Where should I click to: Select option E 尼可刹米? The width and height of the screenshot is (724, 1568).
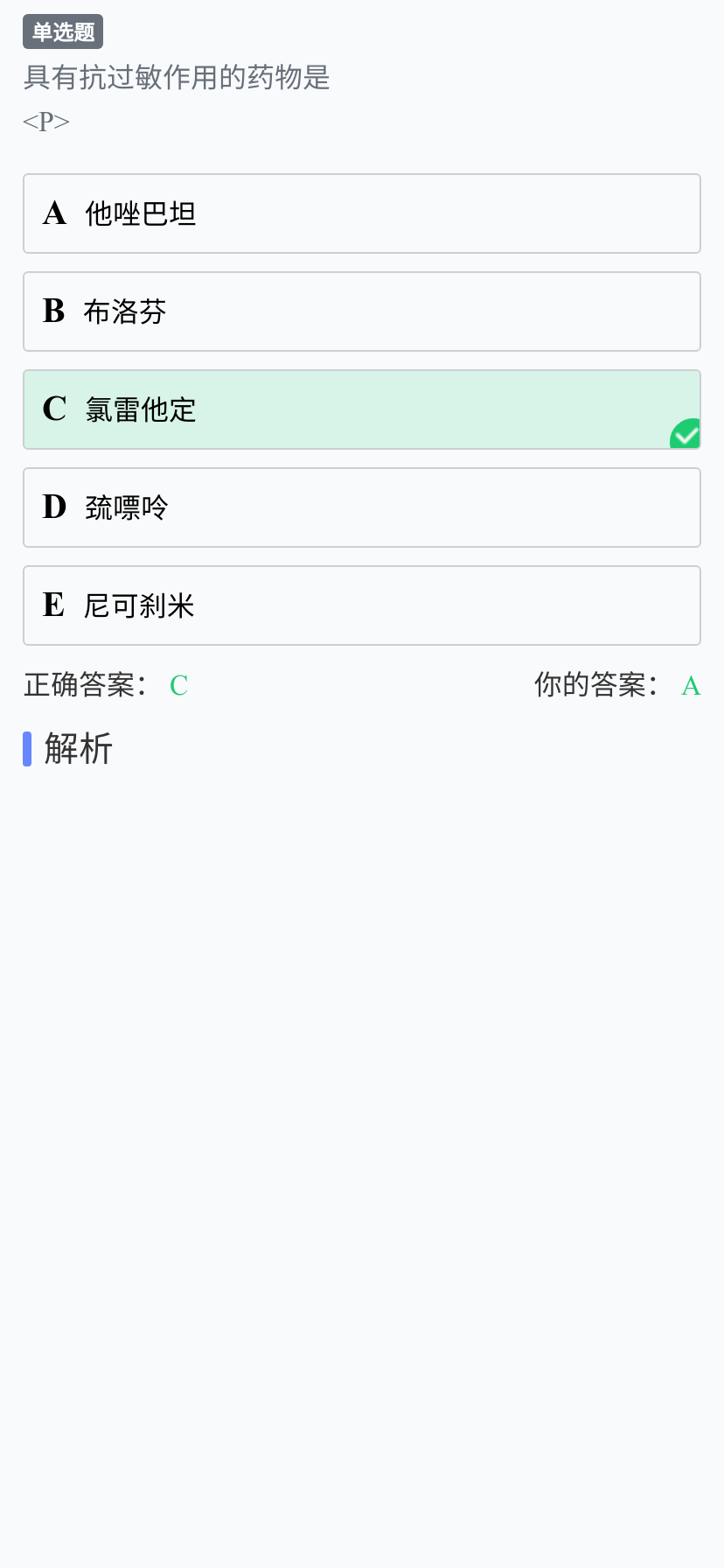(362, 605)
